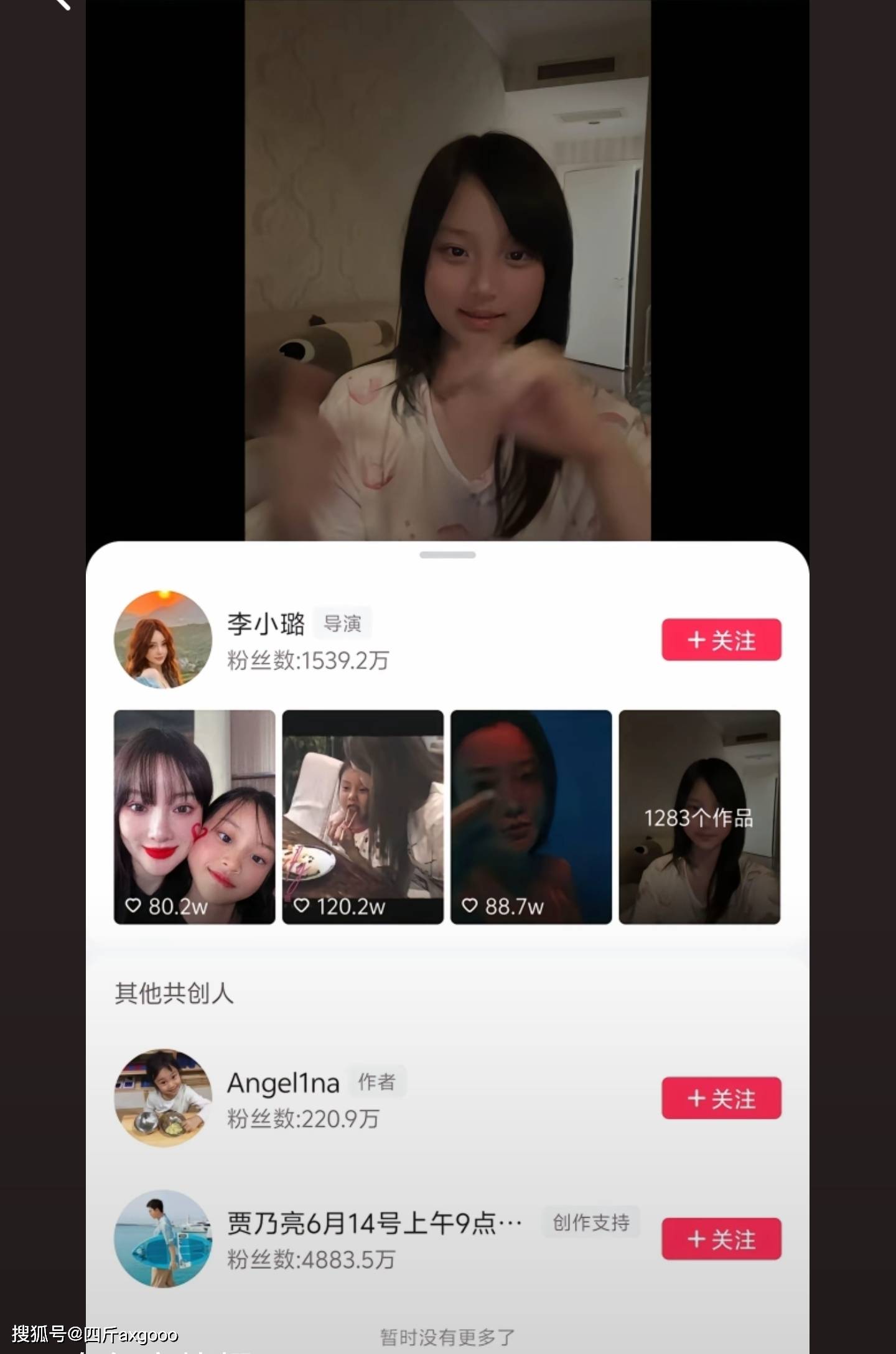Image resolution: width=896 pixels, height=1354 pixels.
Task: Open the video with 120.2w likes
Action: tap(363, 816)
